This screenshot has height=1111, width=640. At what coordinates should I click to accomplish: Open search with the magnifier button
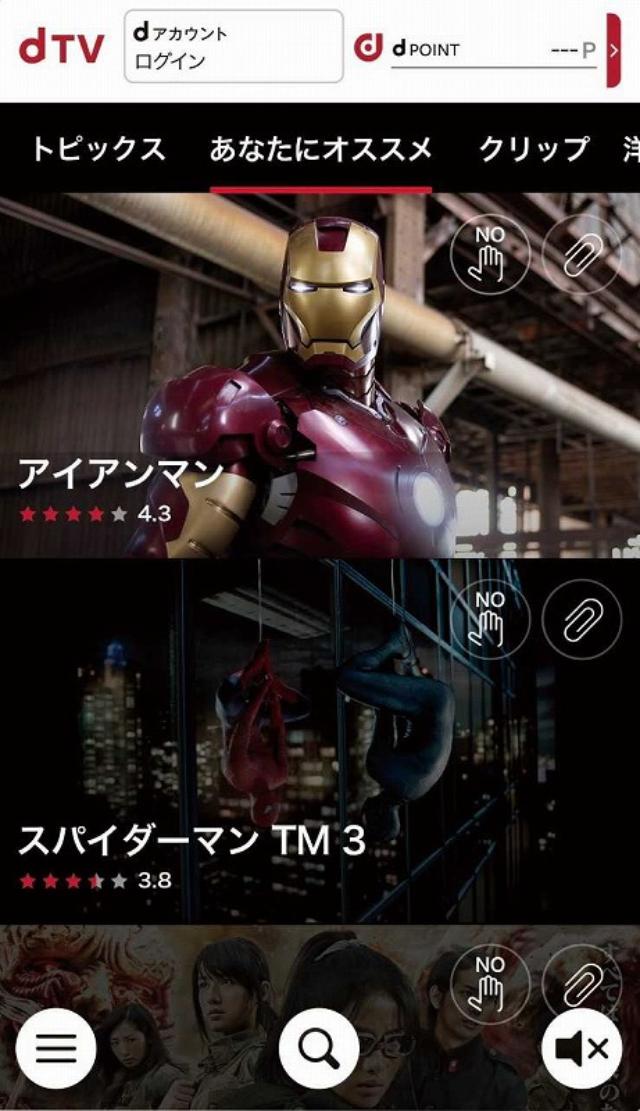pos(319,1047)
